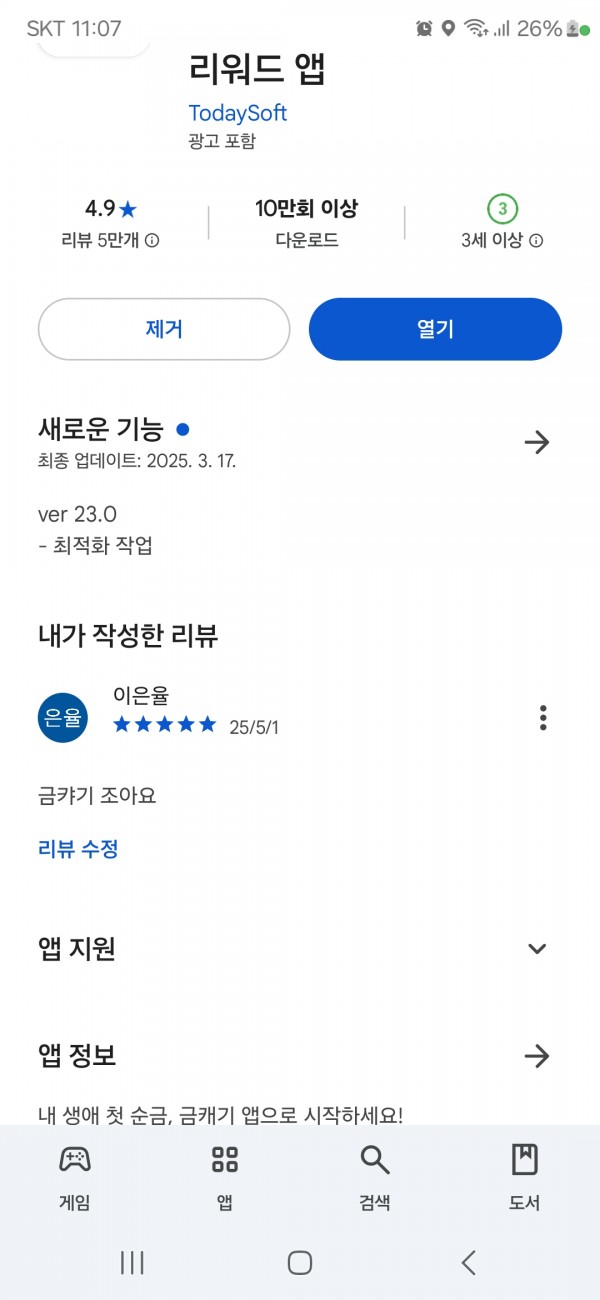Switch to the 게임 tab
The image size is (600, 1300).
[x=75, y=1178]
